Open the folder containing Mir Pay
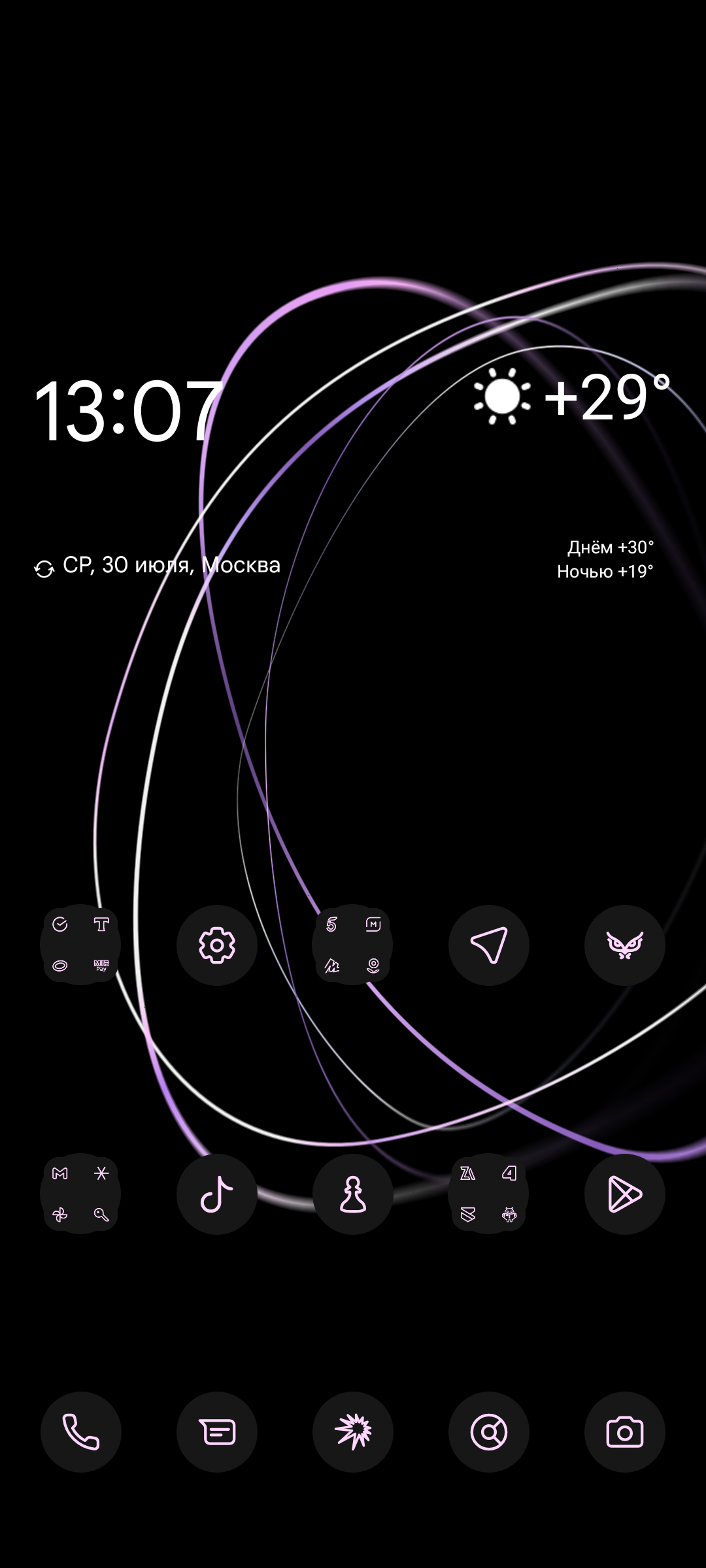706x1568 pixels. point(80,945)
